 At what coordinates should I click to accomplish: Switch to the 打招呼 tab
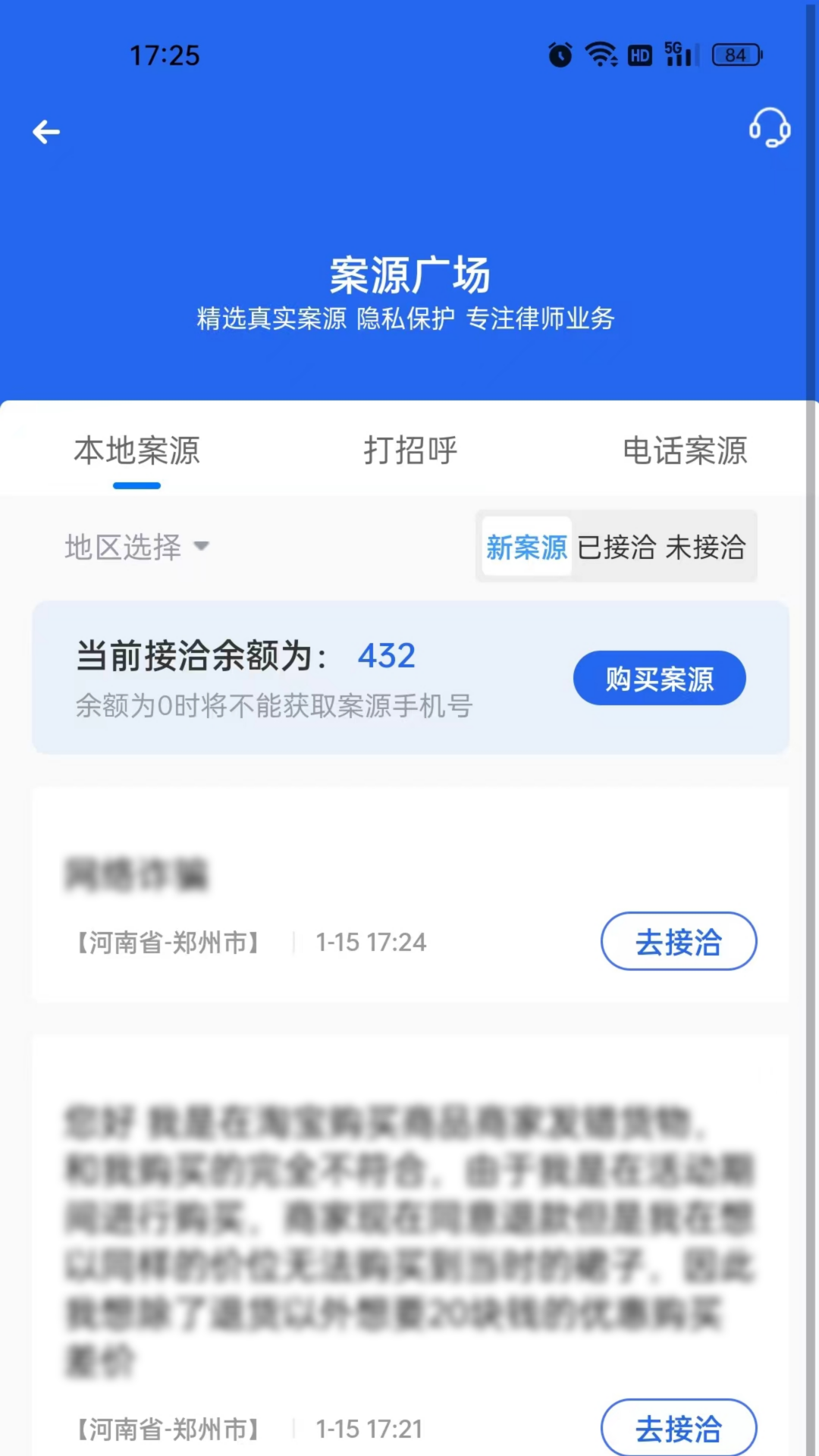pyautogui.click(x=409, y=450)
